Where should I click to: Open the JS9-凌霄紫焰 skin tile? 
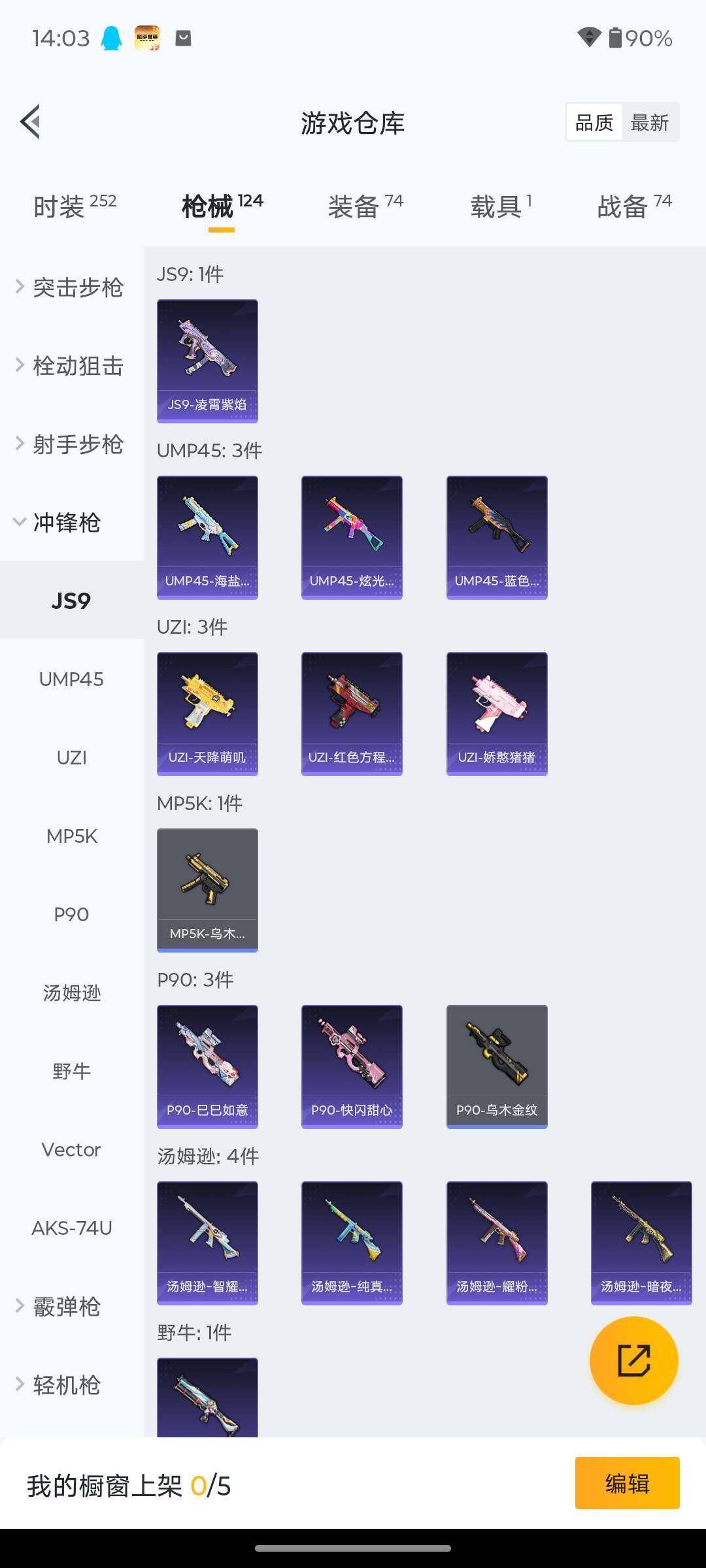pyautogui.click(x=207, y=361)
